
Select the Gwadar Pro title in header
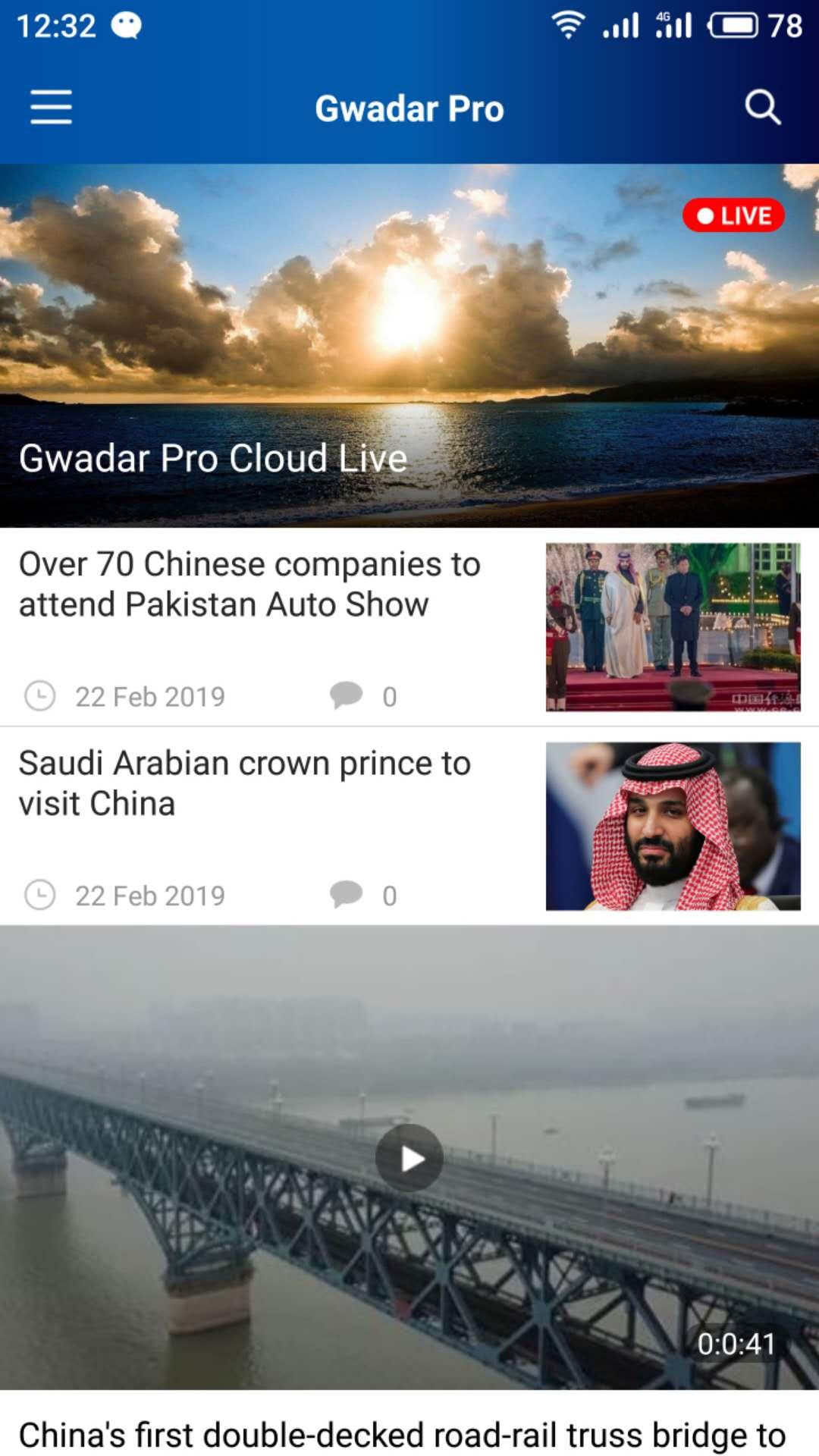pyautogui.click(x=409, y=108)
